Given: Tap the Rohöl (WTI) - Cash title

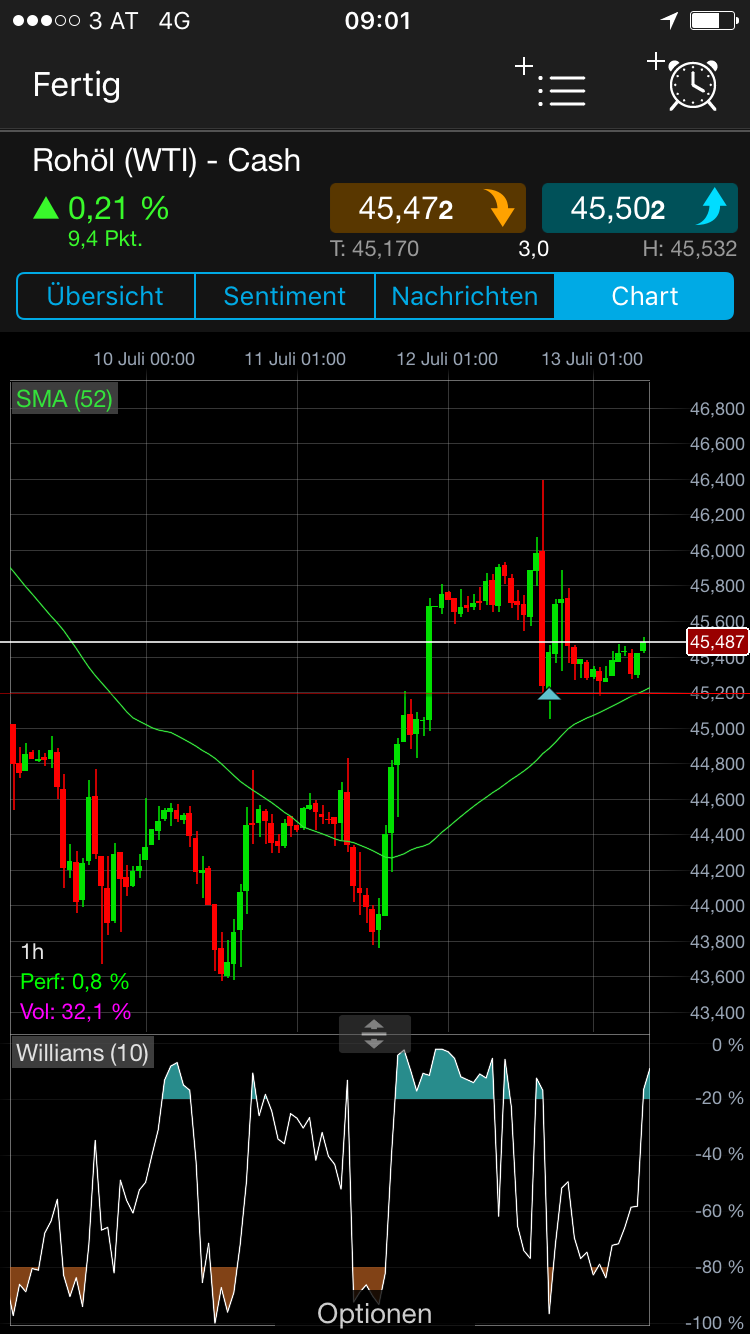Looking at the screenshot, I should pyautogui.click(x=165, y=160).
